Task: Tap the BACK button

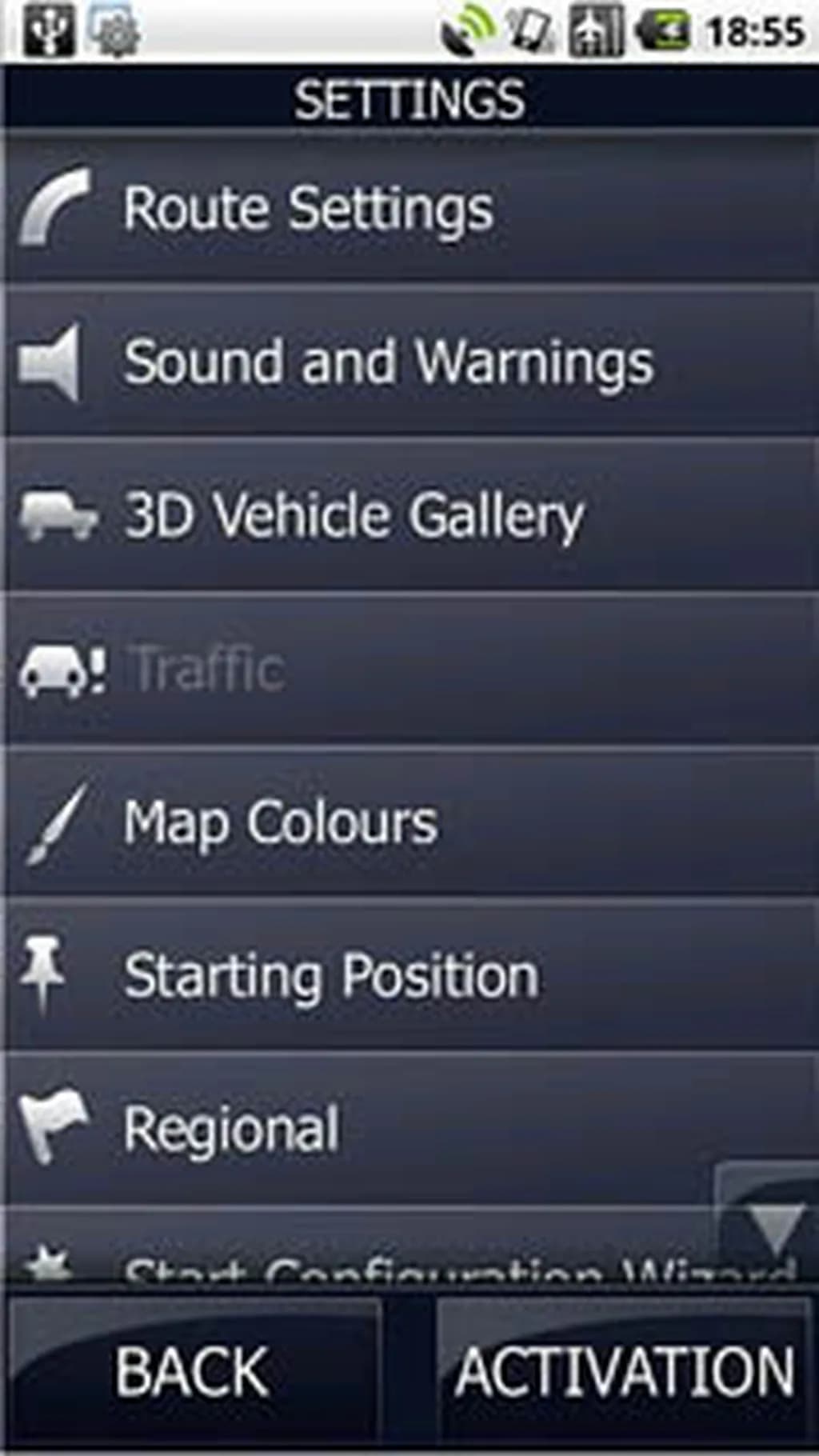Action: point(192,1371)
